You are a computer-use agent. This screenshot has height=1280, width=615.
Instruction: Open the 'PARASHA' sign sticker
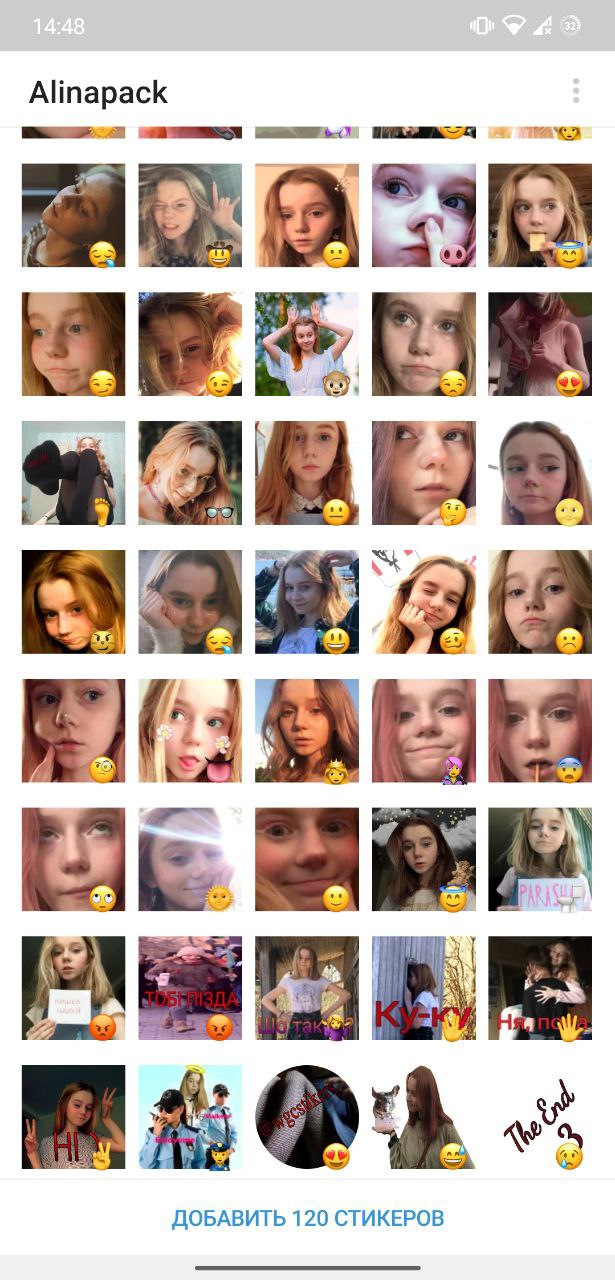[x=540, y=859]
